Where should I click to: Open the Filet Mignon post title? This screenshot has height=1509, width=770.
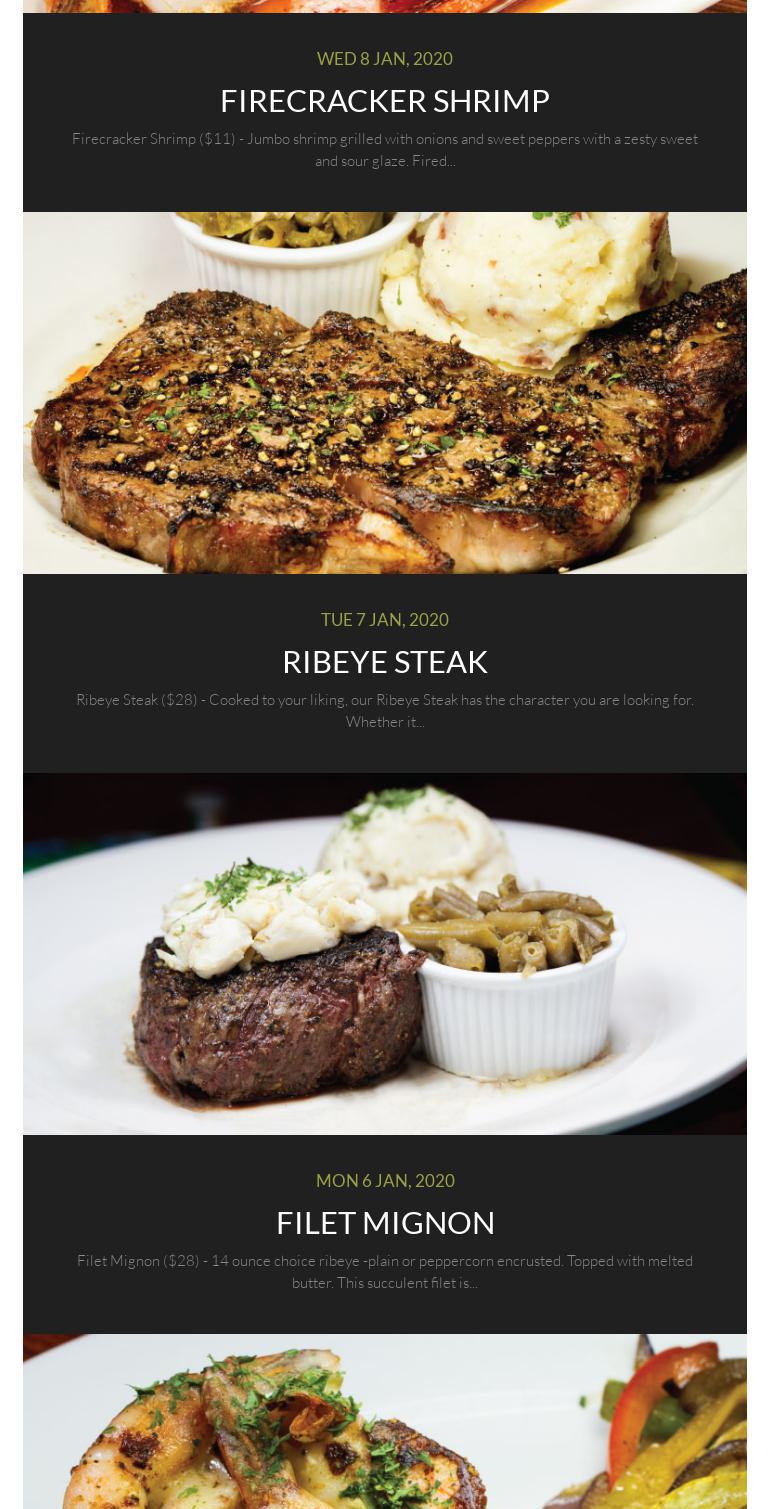pos(384,1223)
